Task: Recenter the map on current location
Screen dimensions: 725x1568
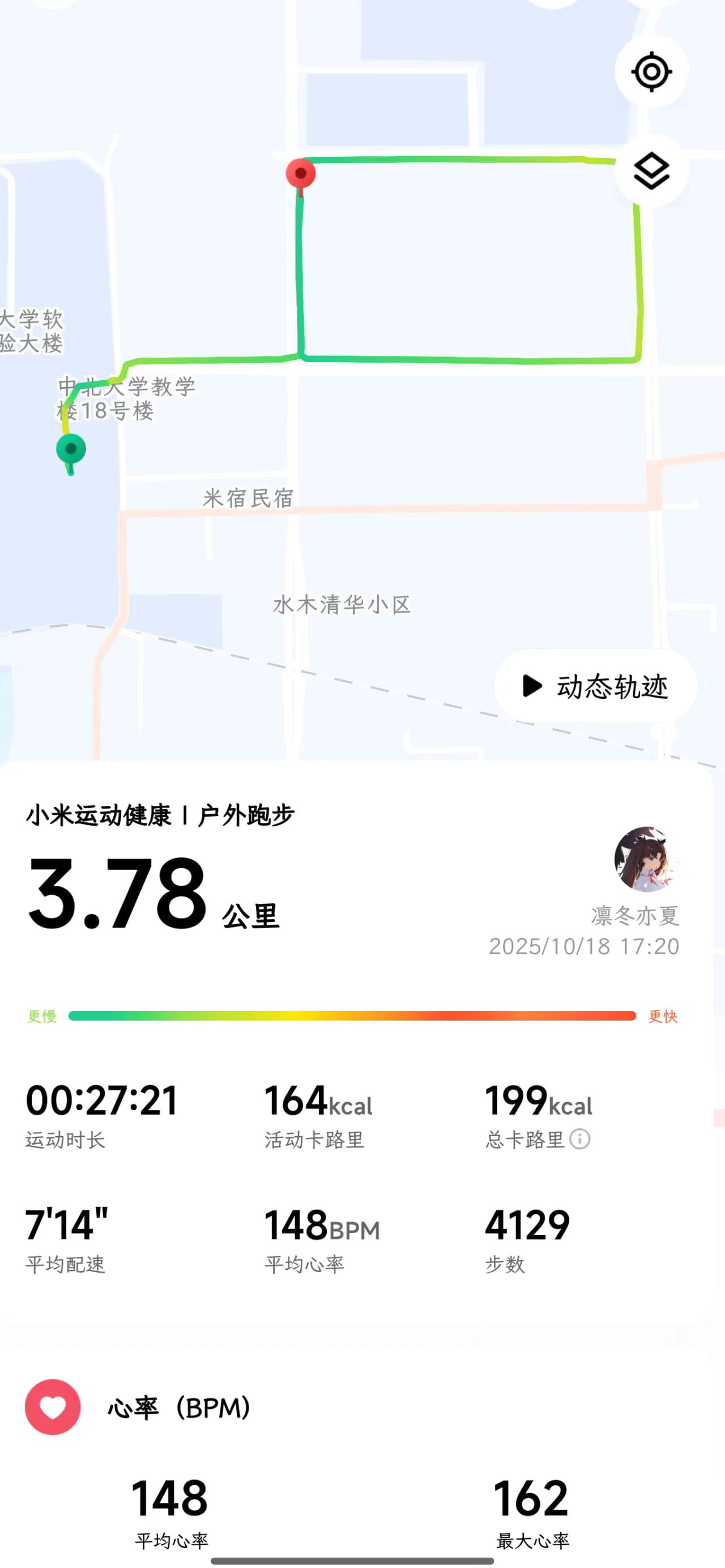Action: click(651, 72)
